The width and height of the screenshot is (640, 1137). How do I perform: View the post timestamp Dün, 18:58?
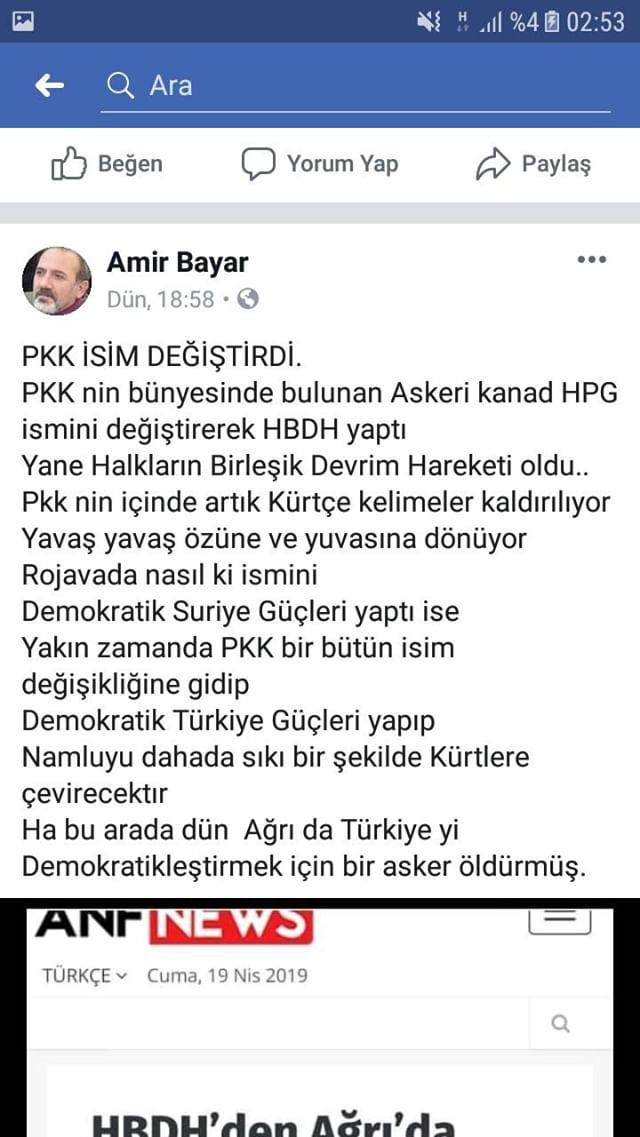[x=160, y=299]
